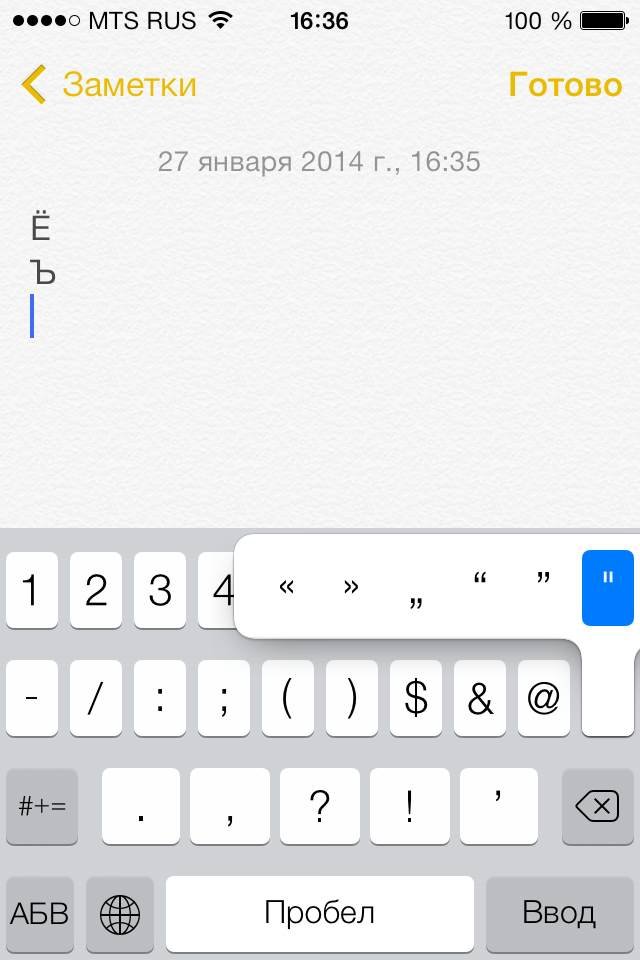Type the digit 1 key
The height and width of the screenshot is (960, 640).
click(x=32, y=591)
